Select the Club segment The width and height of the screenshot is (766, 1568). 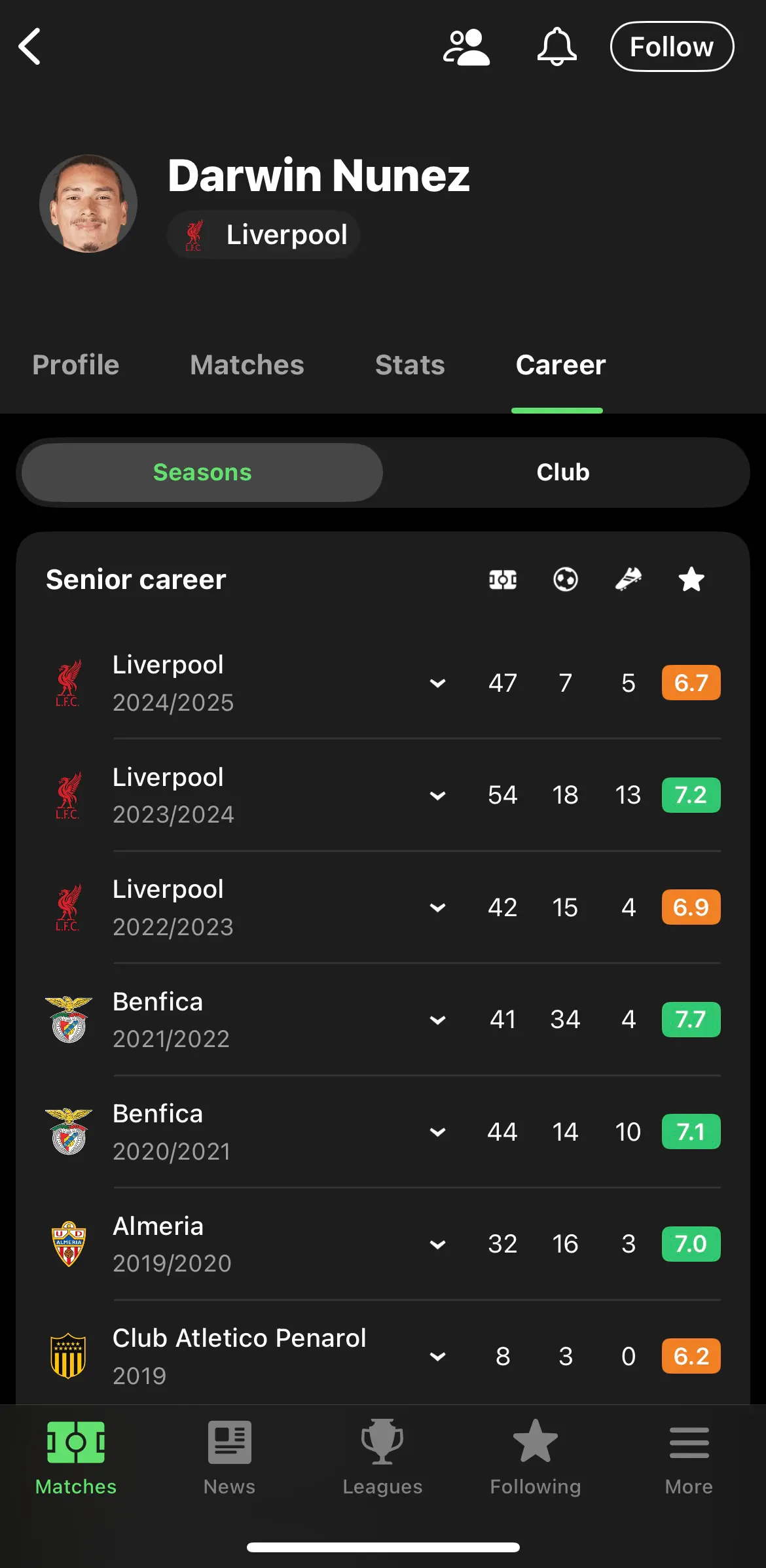pyautogui.click(x=563, y=472)
